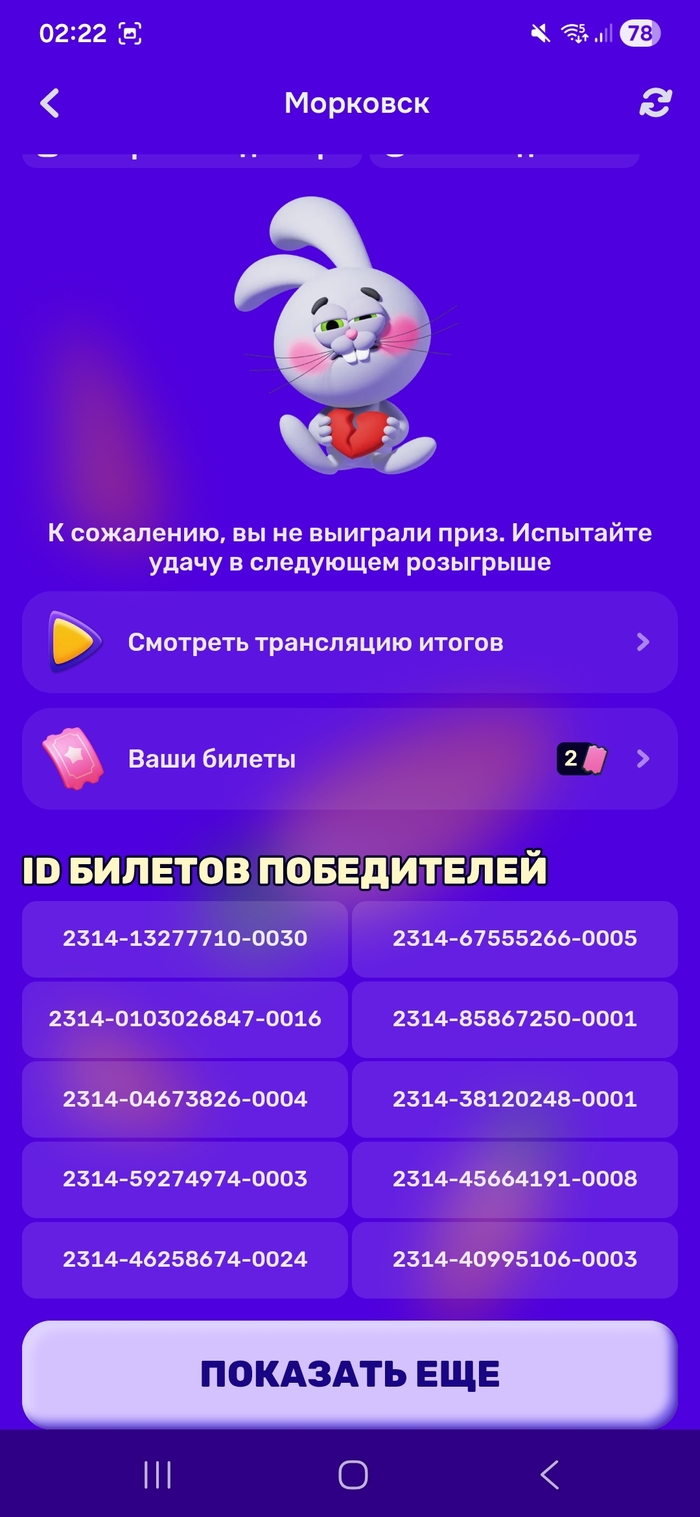Viewport: 700px width, 1517px height.
Task: Go back from the Морковск screen
Action: [50, 103]
